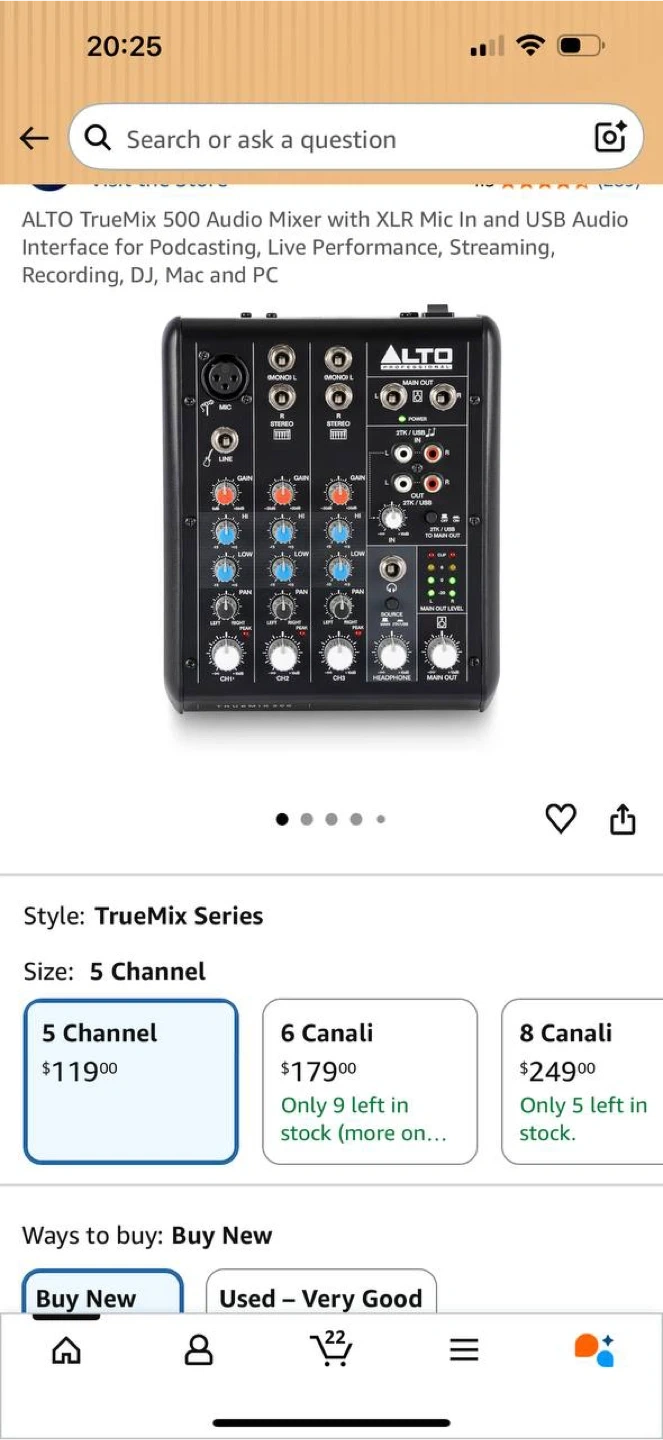Viewport: 663px width, 1440px height.
Task: Select Buy New purchase option
Action: point(102,1296)
